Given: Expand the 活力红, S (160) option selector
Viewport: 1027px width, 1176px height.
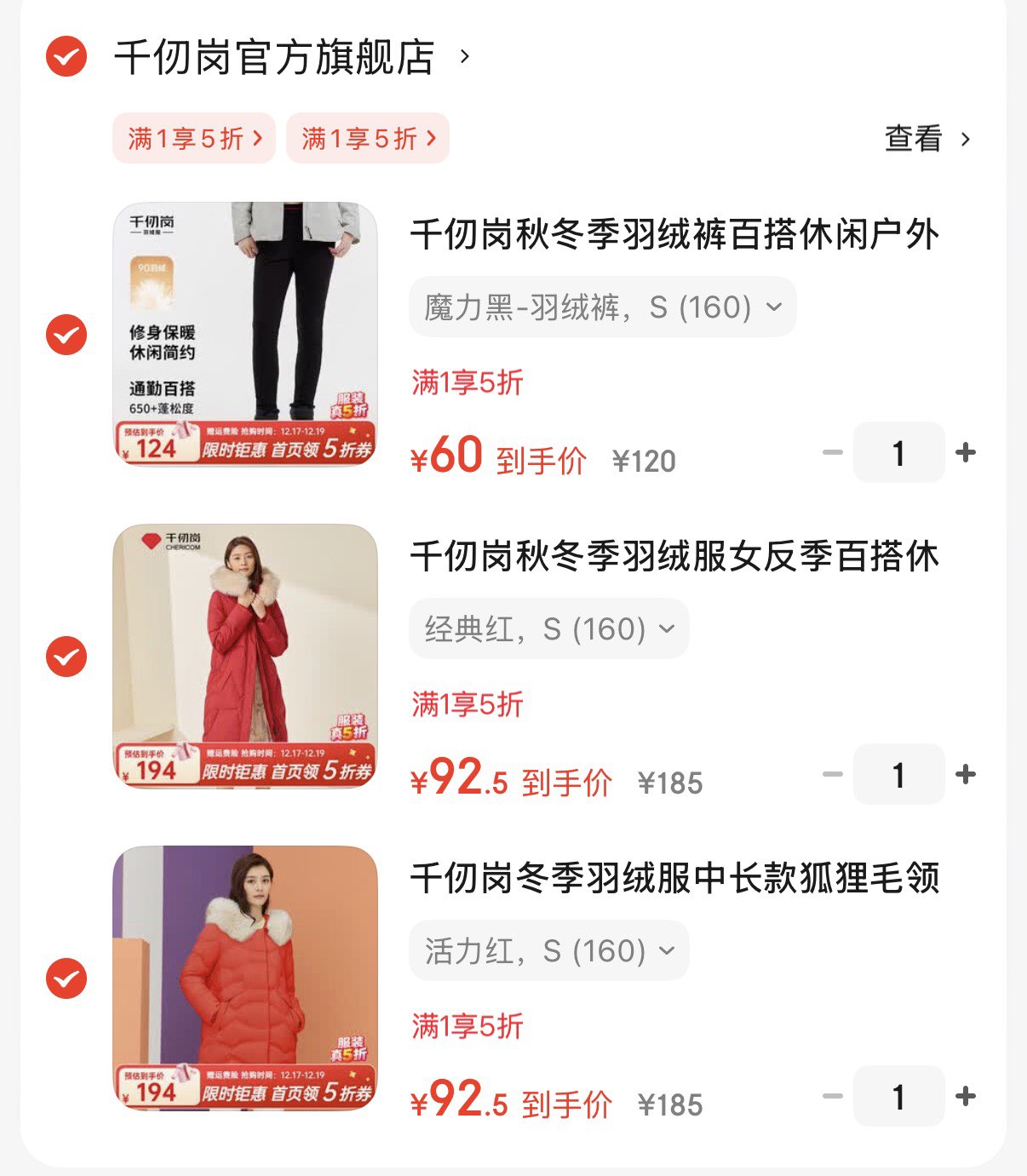Looking at the screenshot, I should 548,950.
